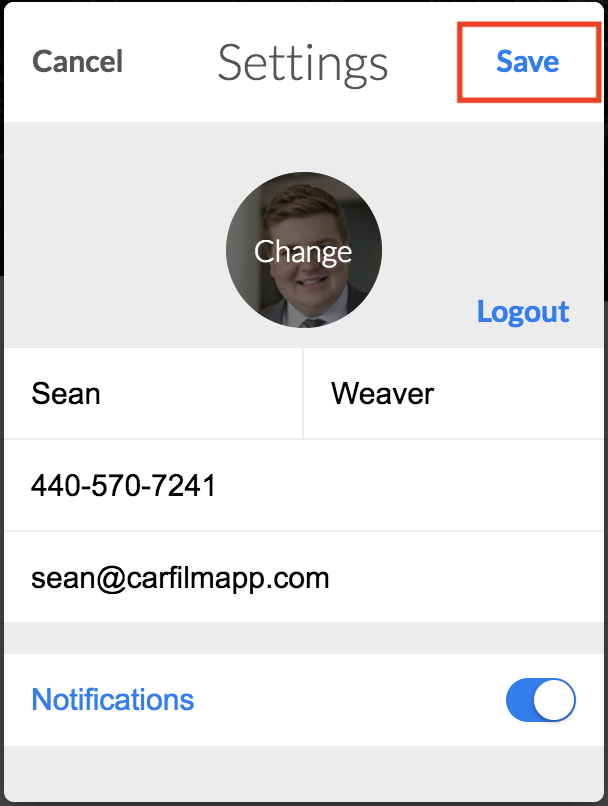Cancel editing settings
Viewport: 608px width, 806px height.
77,62
